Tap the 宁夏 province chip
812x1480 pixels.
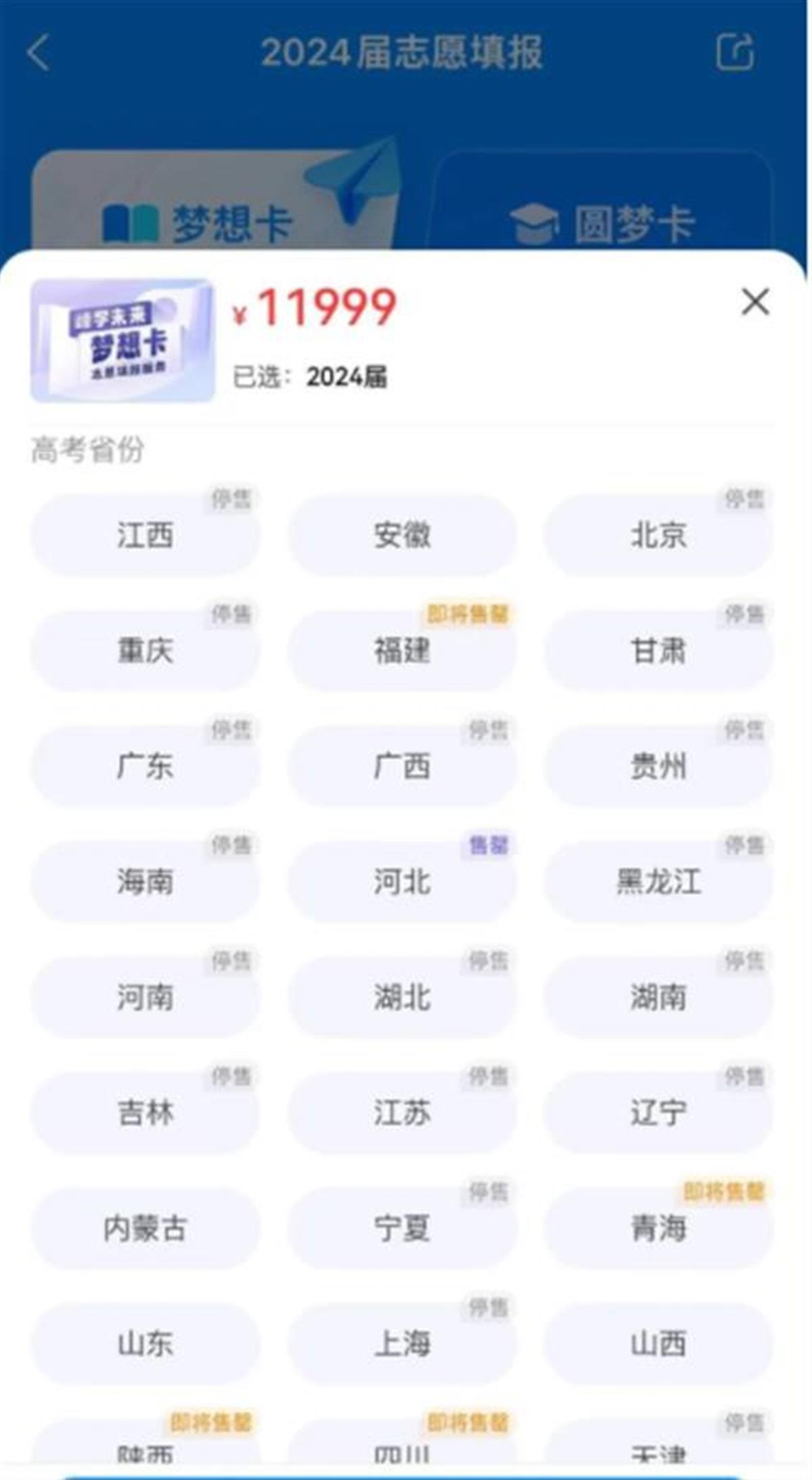tap(402, 1228)
